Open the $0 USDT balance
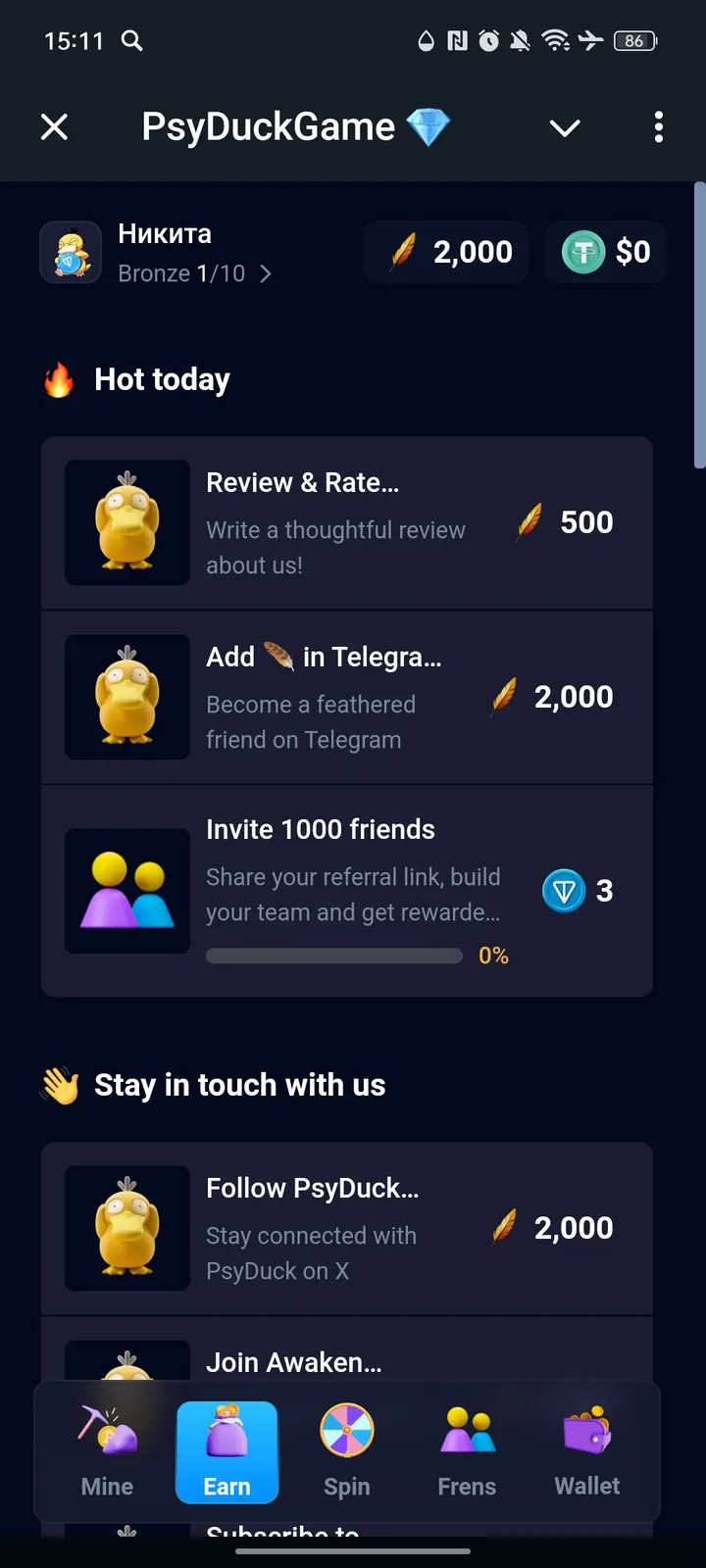The height and width of the screenshot is (1568, 706). pos(606,253)
